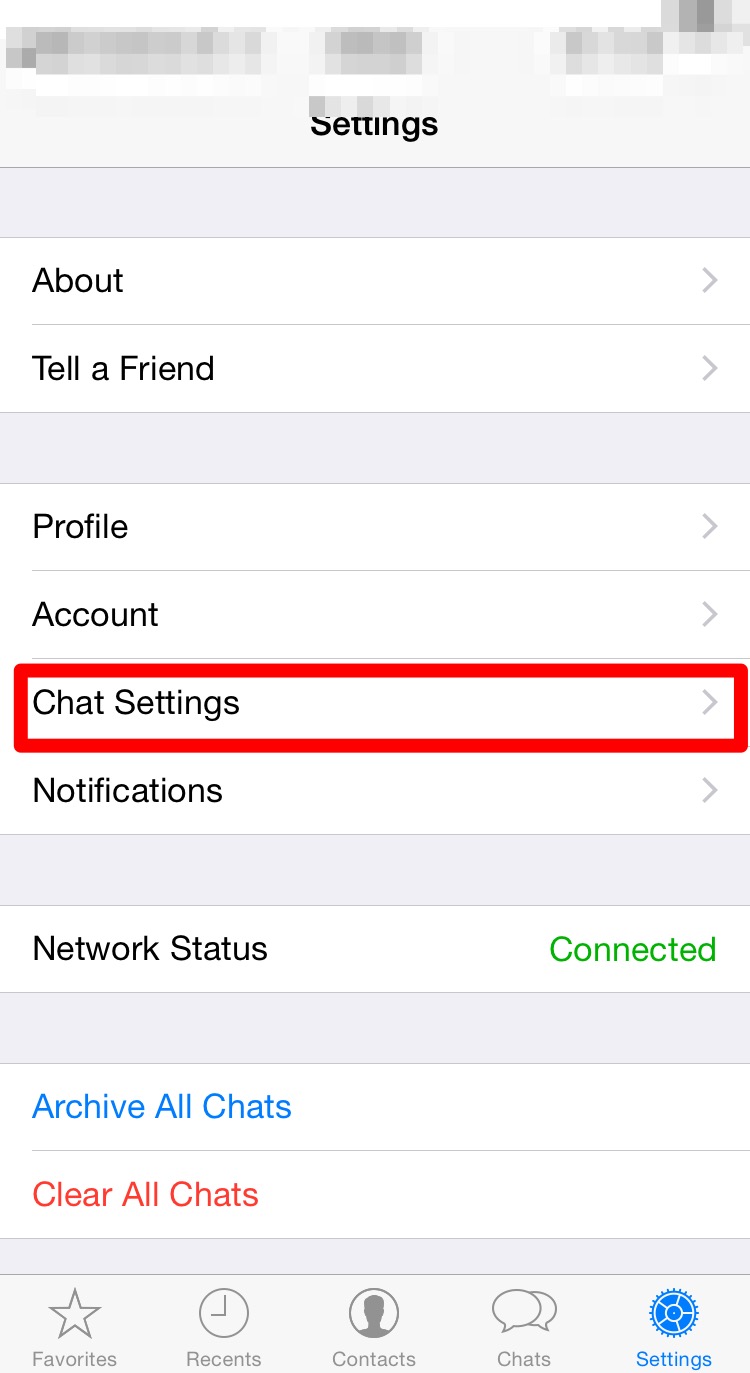Viewport: 750px width, 1373px height.
Task: Open the About row
Action: pos(375,281)
